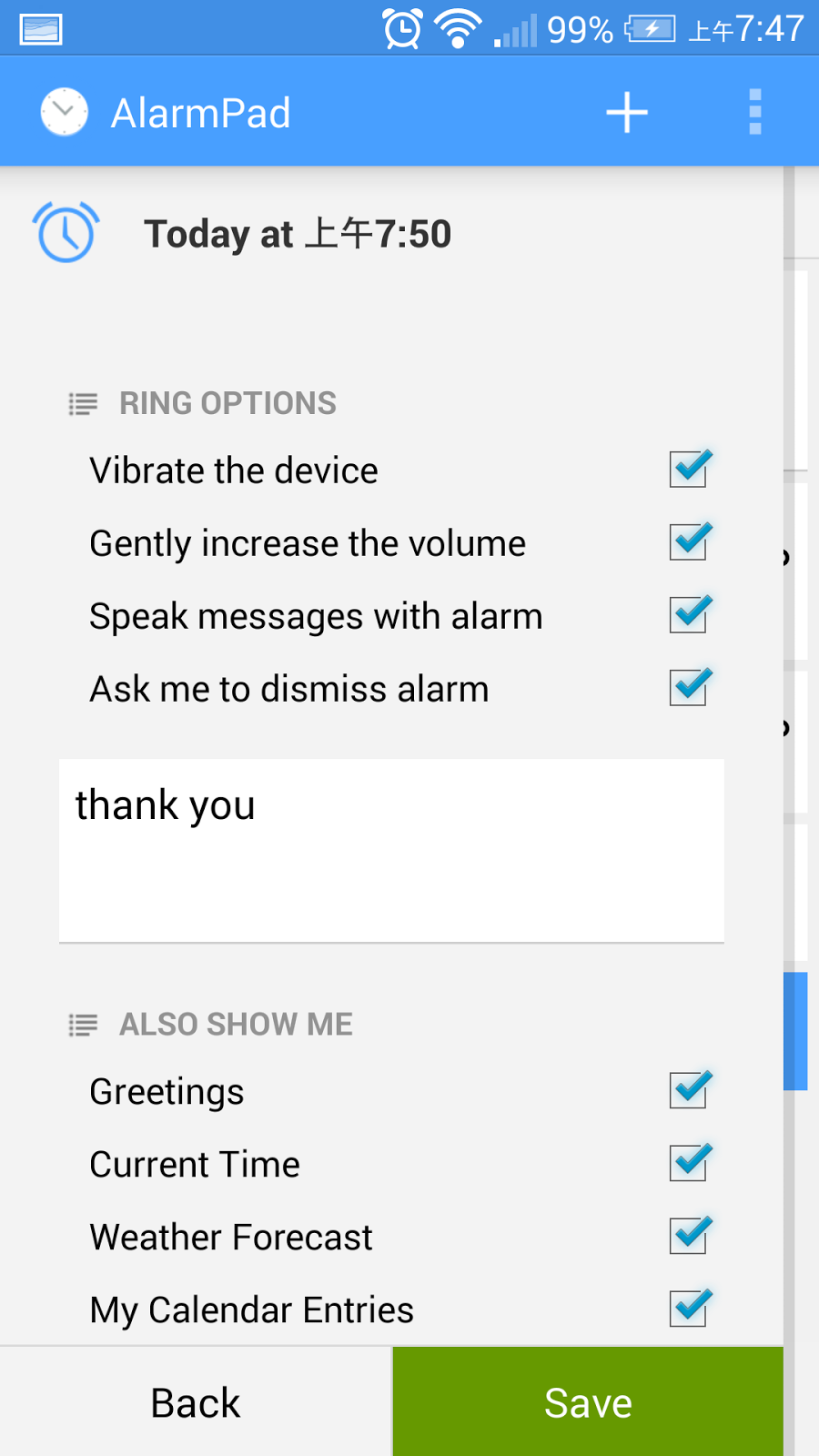The image size is (819, 1456).
Task: Edit the 'thank you' message field
Action: [x=391, y=851]
